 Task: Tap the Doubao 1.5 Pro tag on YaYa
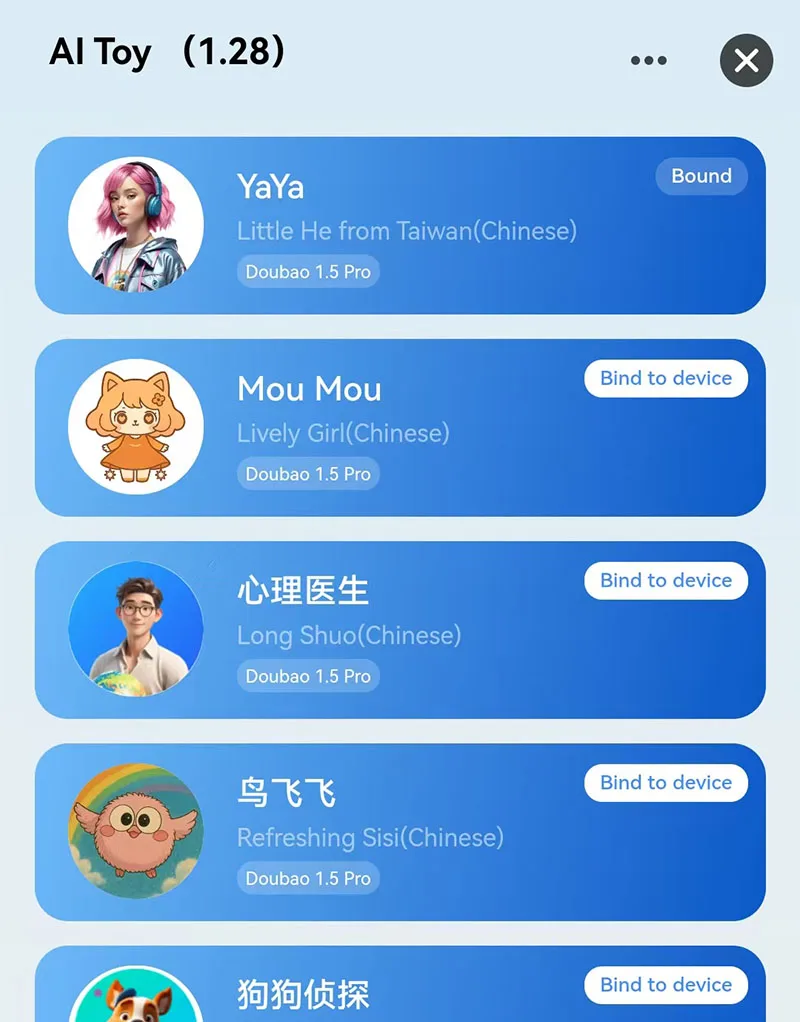tap(308, 271)
